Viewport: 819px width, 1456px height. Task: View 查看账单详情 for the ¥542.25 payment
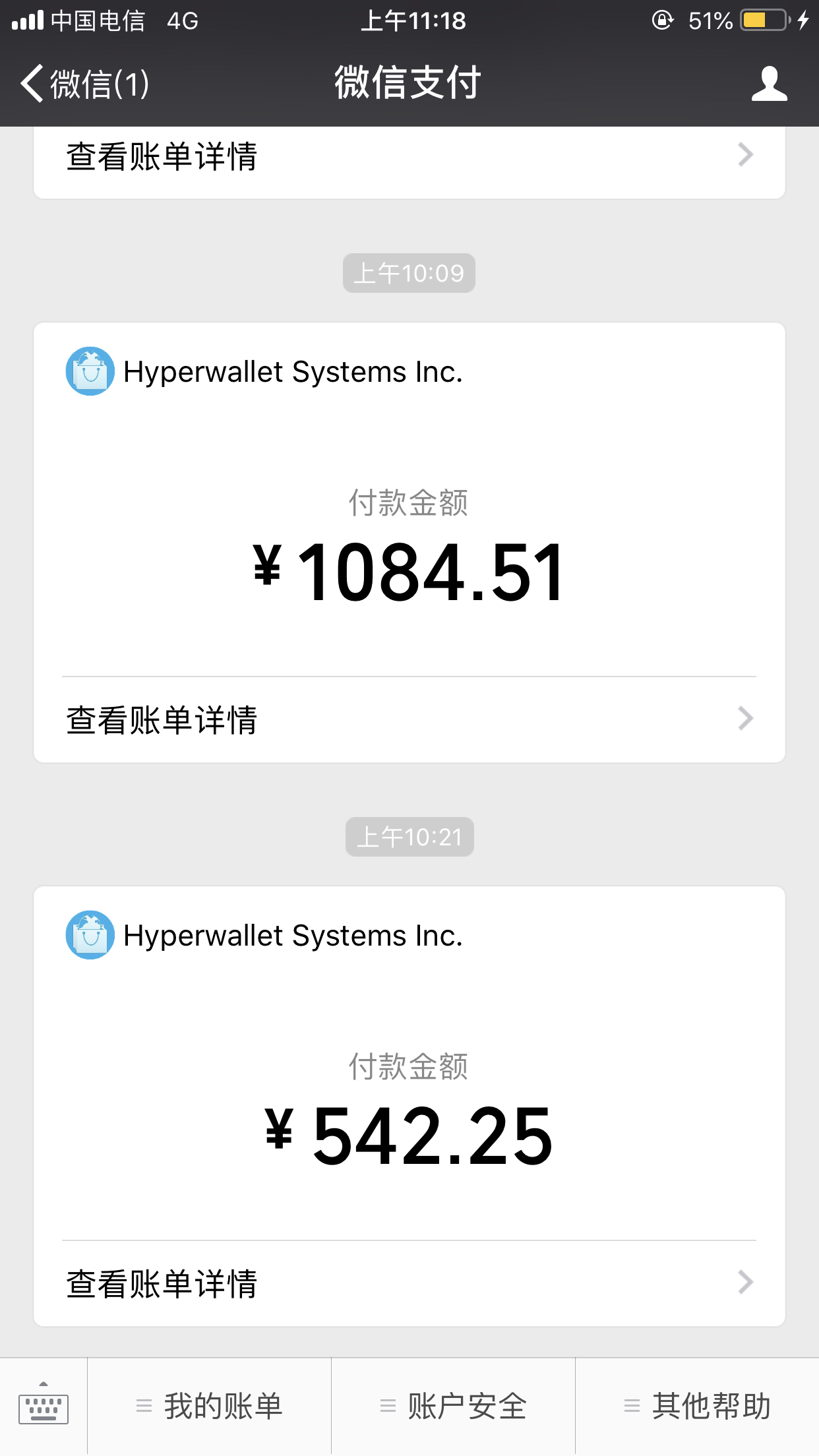(409, 1283)
